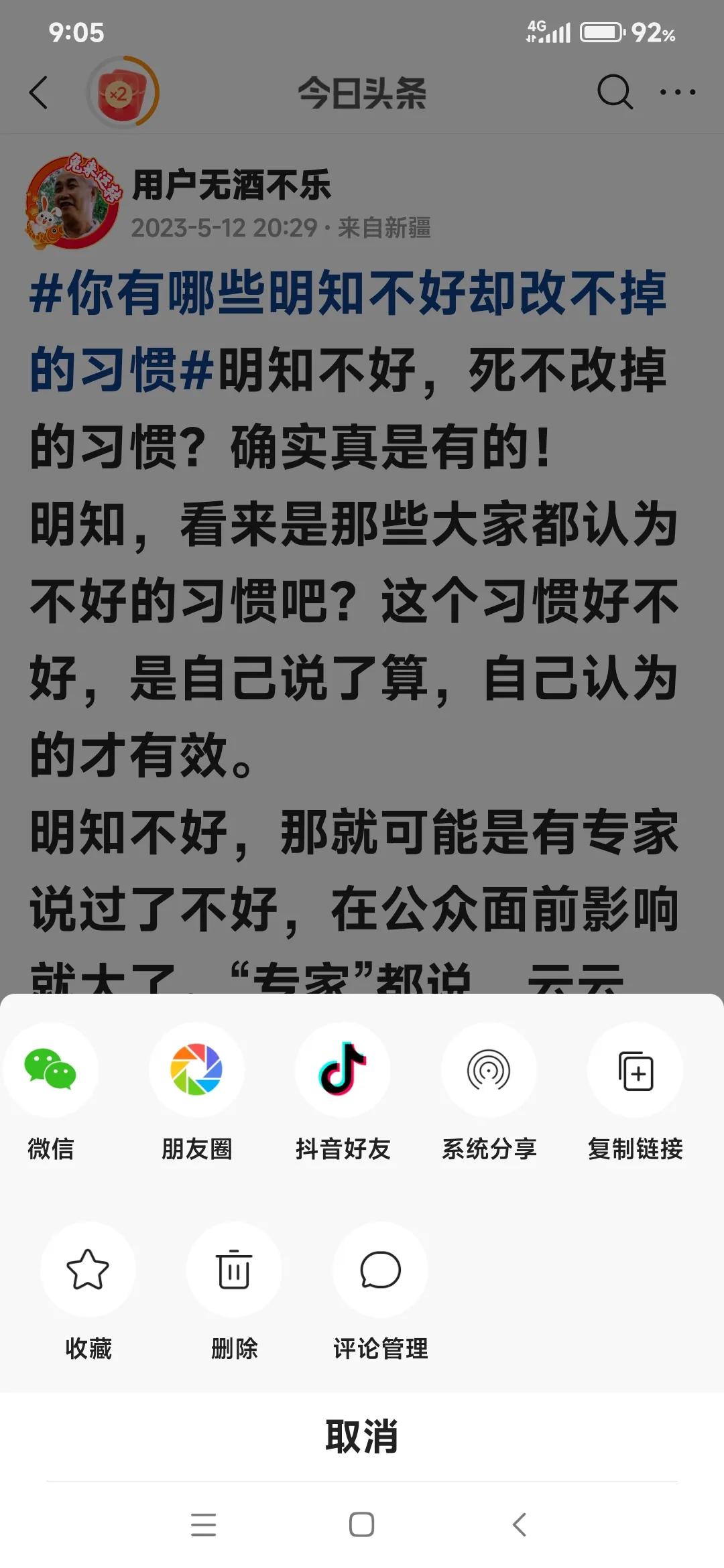Open search from the top bar
724x1568 pixels.
[614, 94]
